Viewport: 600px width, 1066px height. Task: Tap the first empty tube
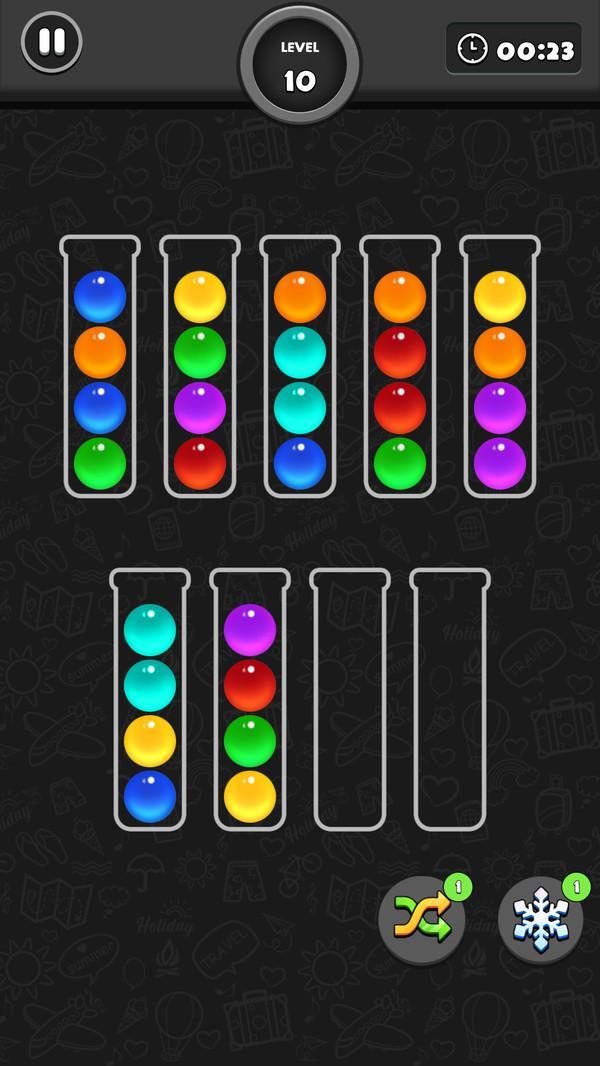click(x=350, y=700)
